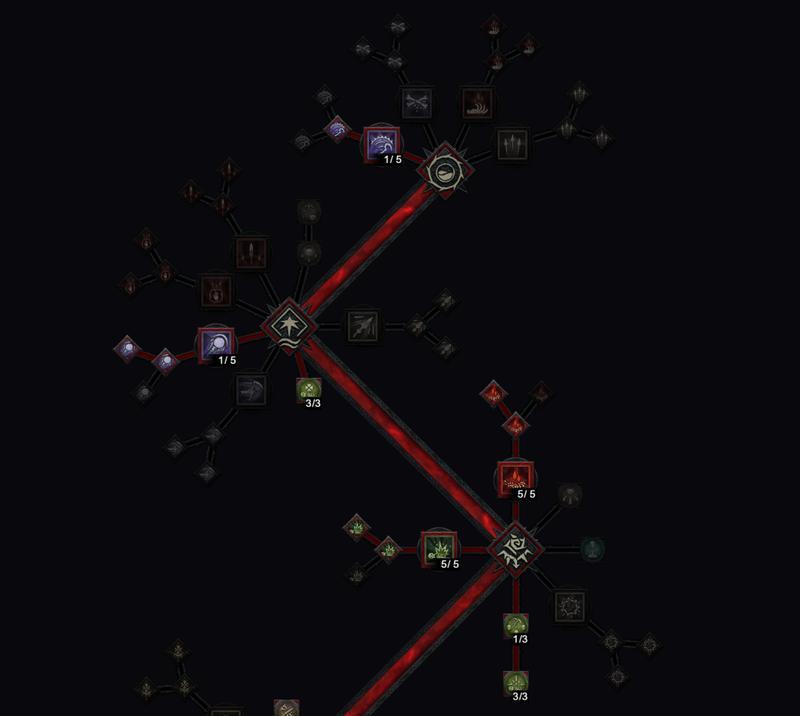Tap the unallocated three-spikes skill node
The height and width of the screenshot is (716, 800).
(x=511, y=144)
